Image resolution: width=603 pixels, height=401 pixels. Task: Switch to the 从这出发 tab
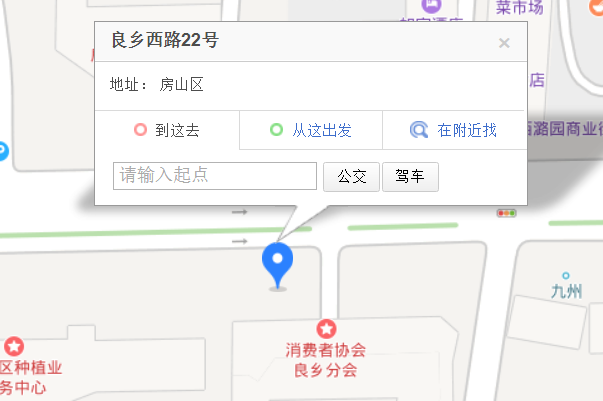tap(310, 130)
